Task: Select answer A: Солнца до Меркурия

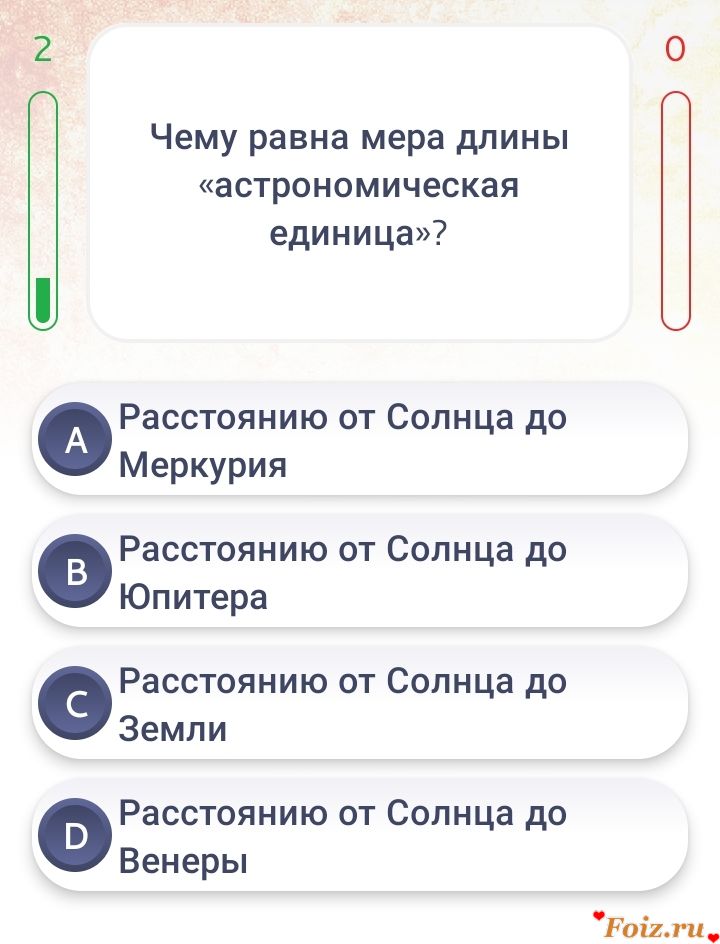Action: [x=360, y=441]
